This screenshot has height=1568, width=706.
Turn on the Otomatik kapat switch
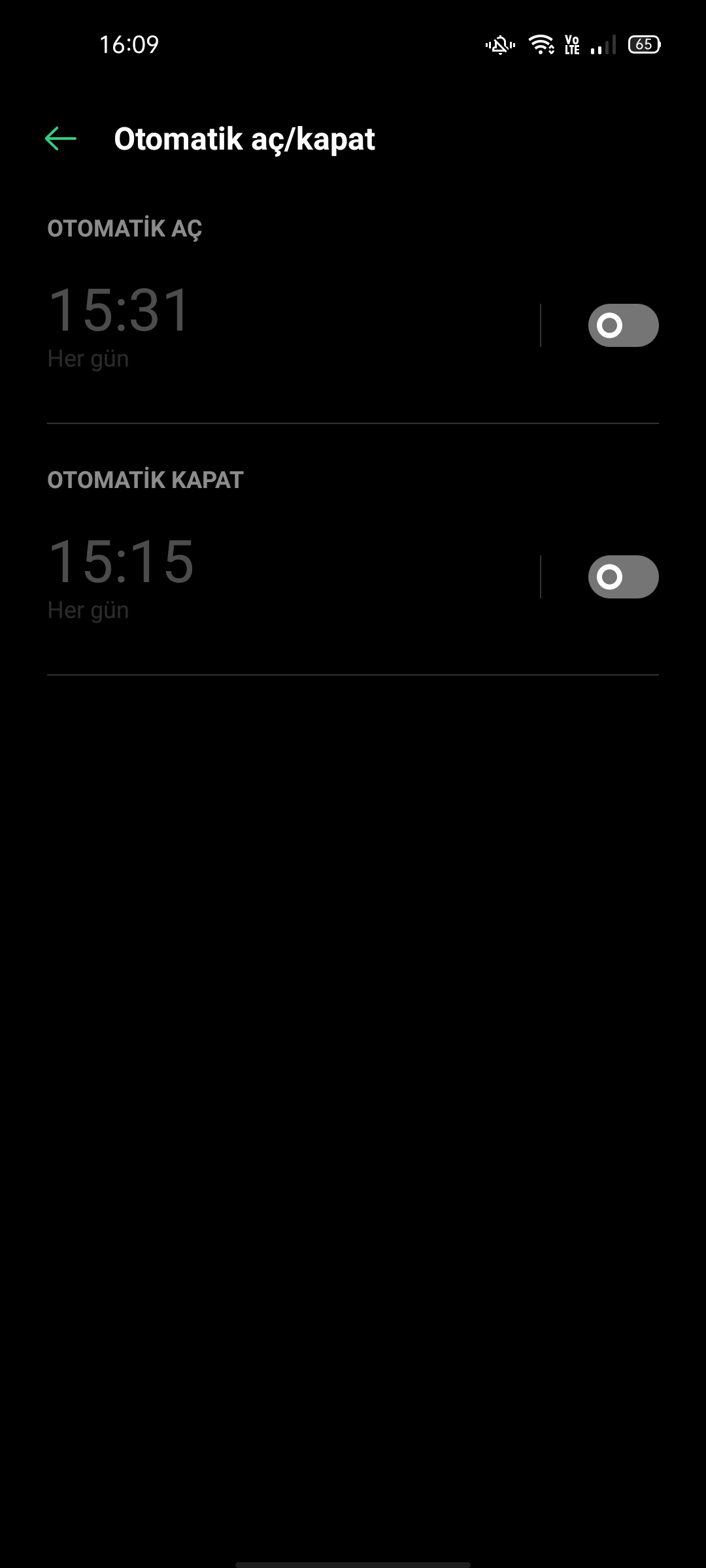pos(623,577)
